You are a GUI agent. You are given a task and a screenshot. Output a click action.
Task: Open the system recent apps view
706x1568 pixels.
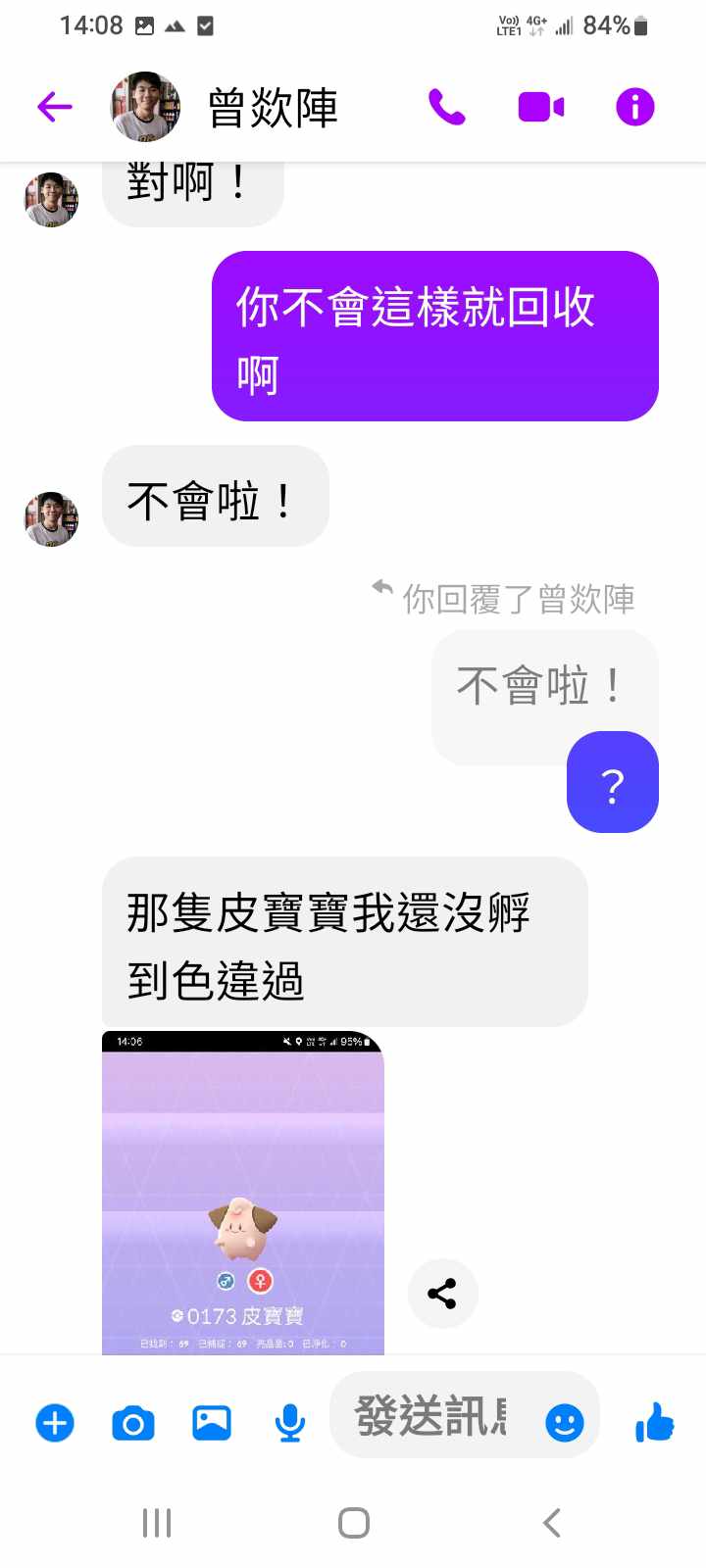pyautogui.click(x=157, y=1523)
